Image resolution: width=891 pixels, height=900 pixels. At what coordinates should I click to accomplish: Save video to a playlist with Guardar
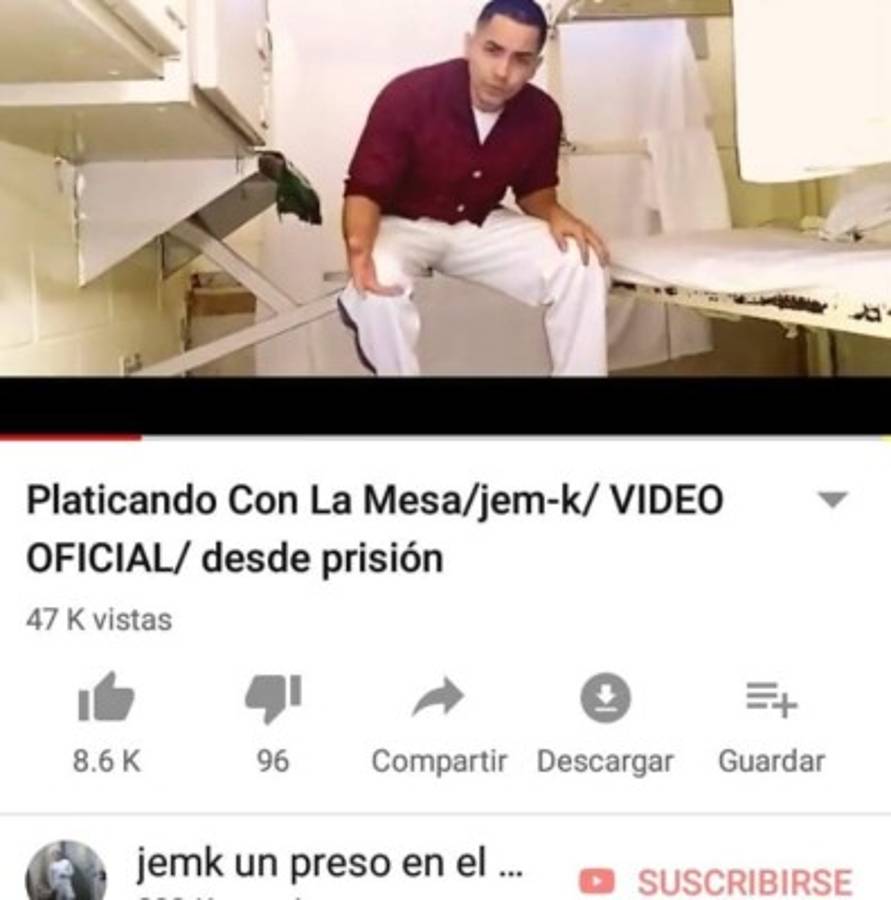[771, 698]
